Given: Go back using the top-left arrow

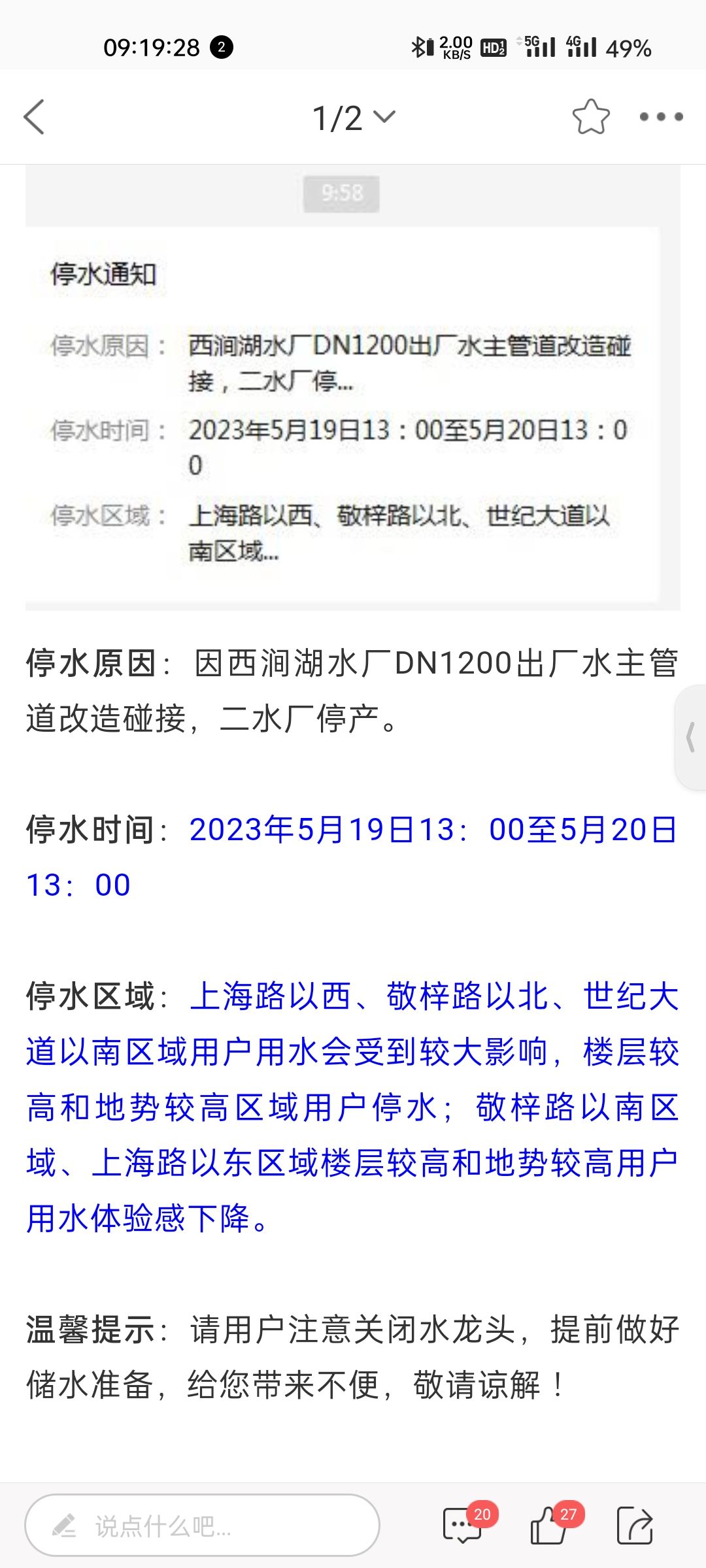Looking at the screenshot, I should coord(34,118).
